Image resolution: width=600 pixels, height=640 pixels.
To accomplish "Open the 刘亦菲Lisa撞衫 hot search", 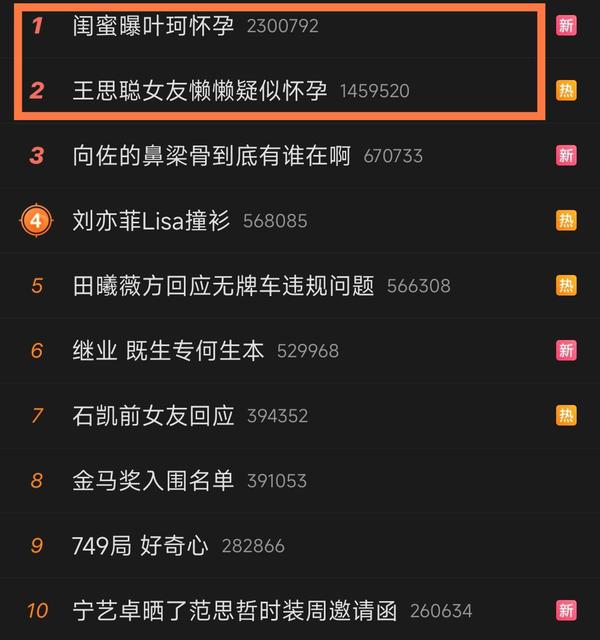I will (x=152, y=220).
